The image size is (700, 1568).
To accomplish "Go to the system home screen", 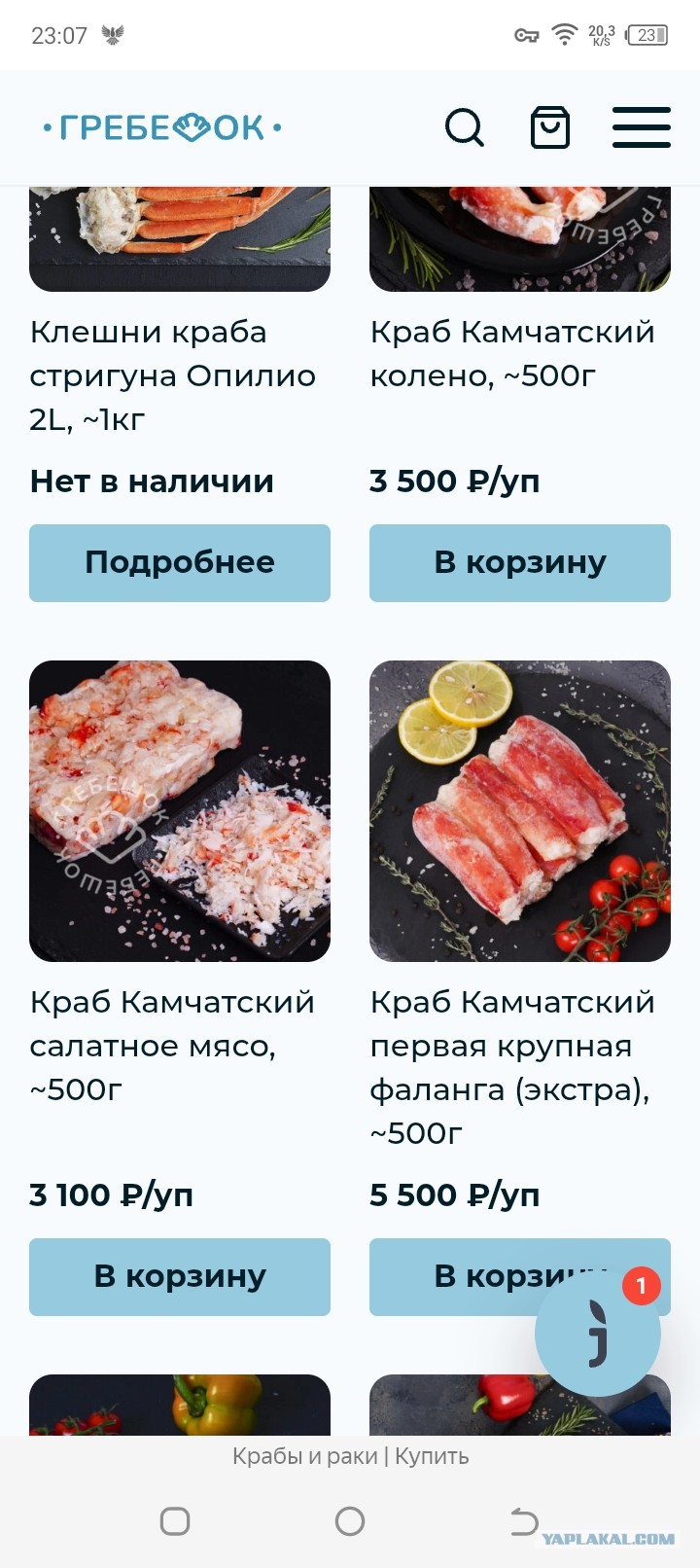I will click(x=350, y=1521).
